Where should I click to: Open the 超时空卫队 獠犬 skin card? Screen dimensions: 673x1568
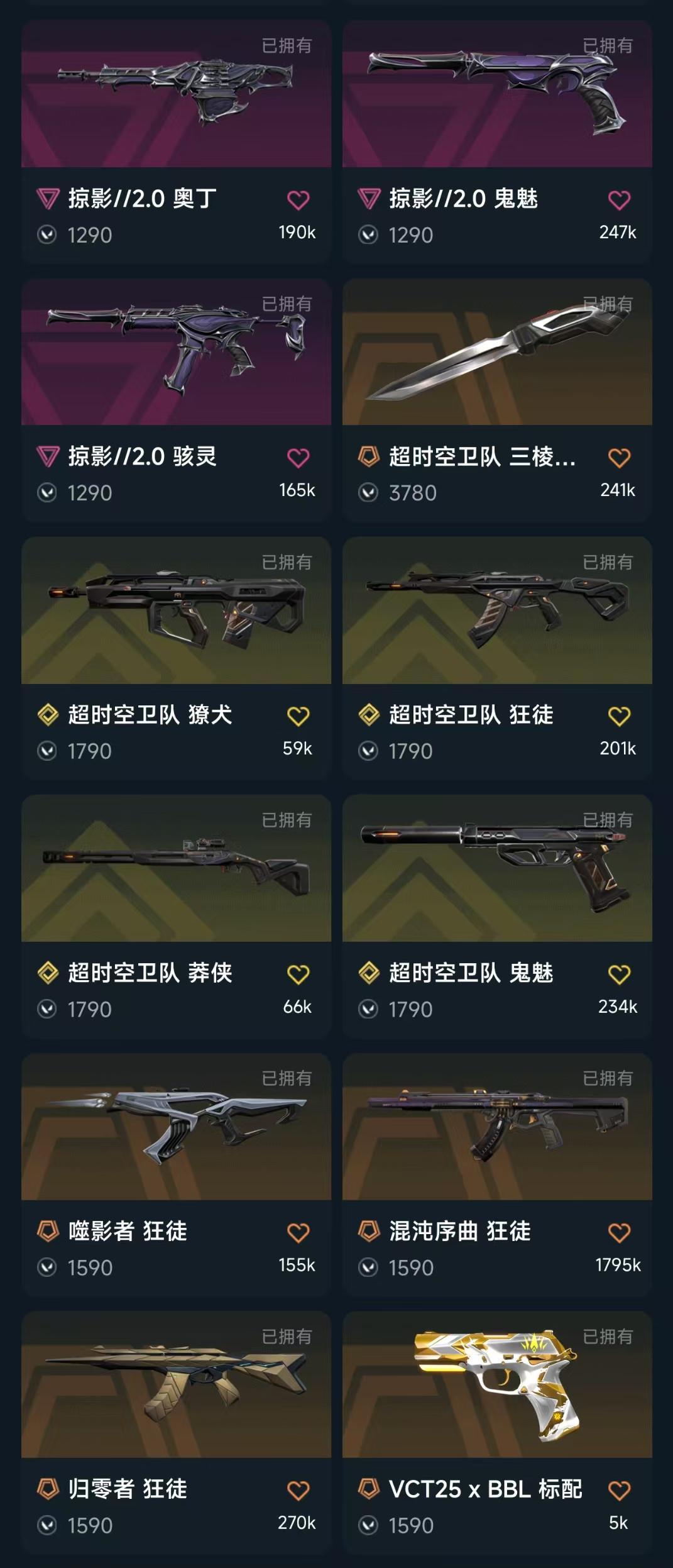pos(176,610)
